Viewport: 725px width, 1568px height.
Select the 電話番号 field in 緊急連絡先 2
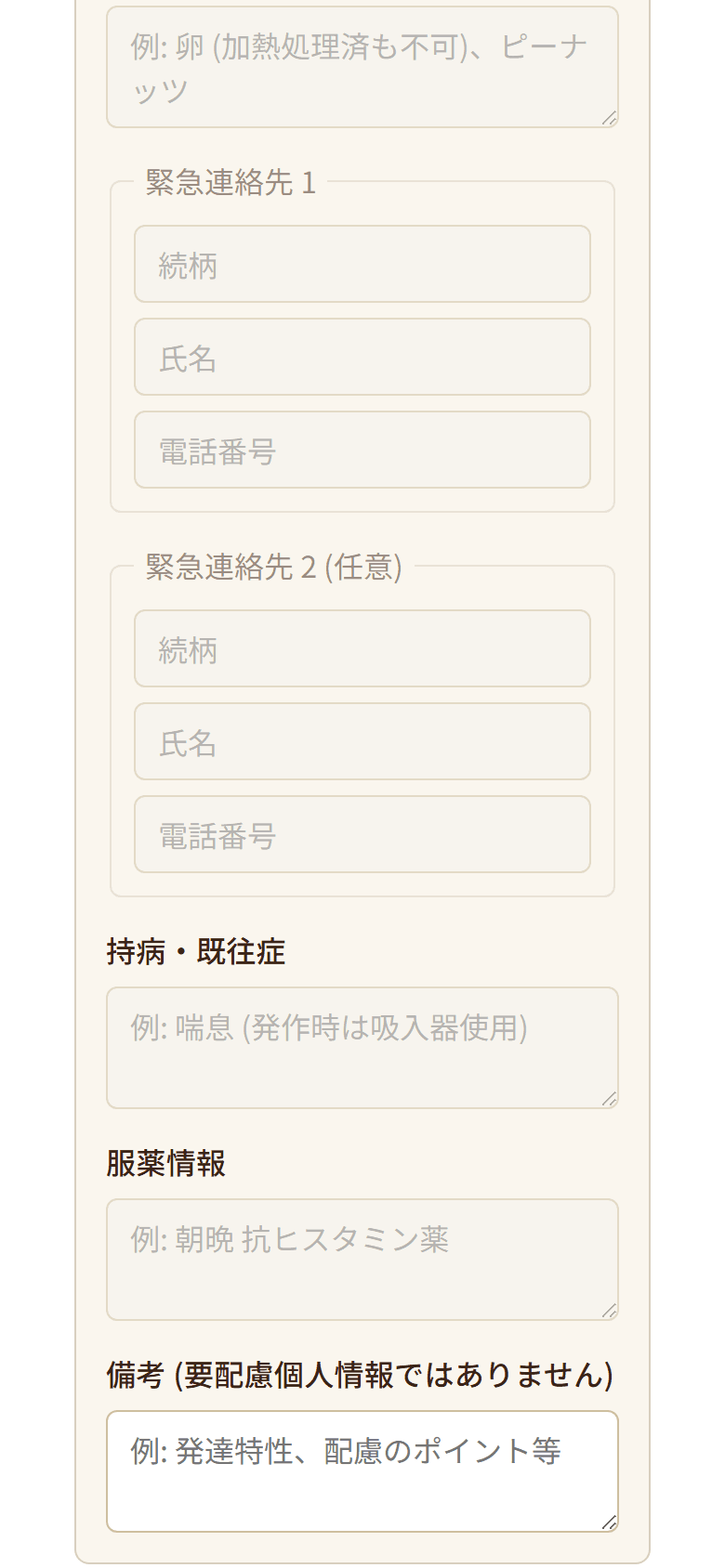click(x=362, y=834)
